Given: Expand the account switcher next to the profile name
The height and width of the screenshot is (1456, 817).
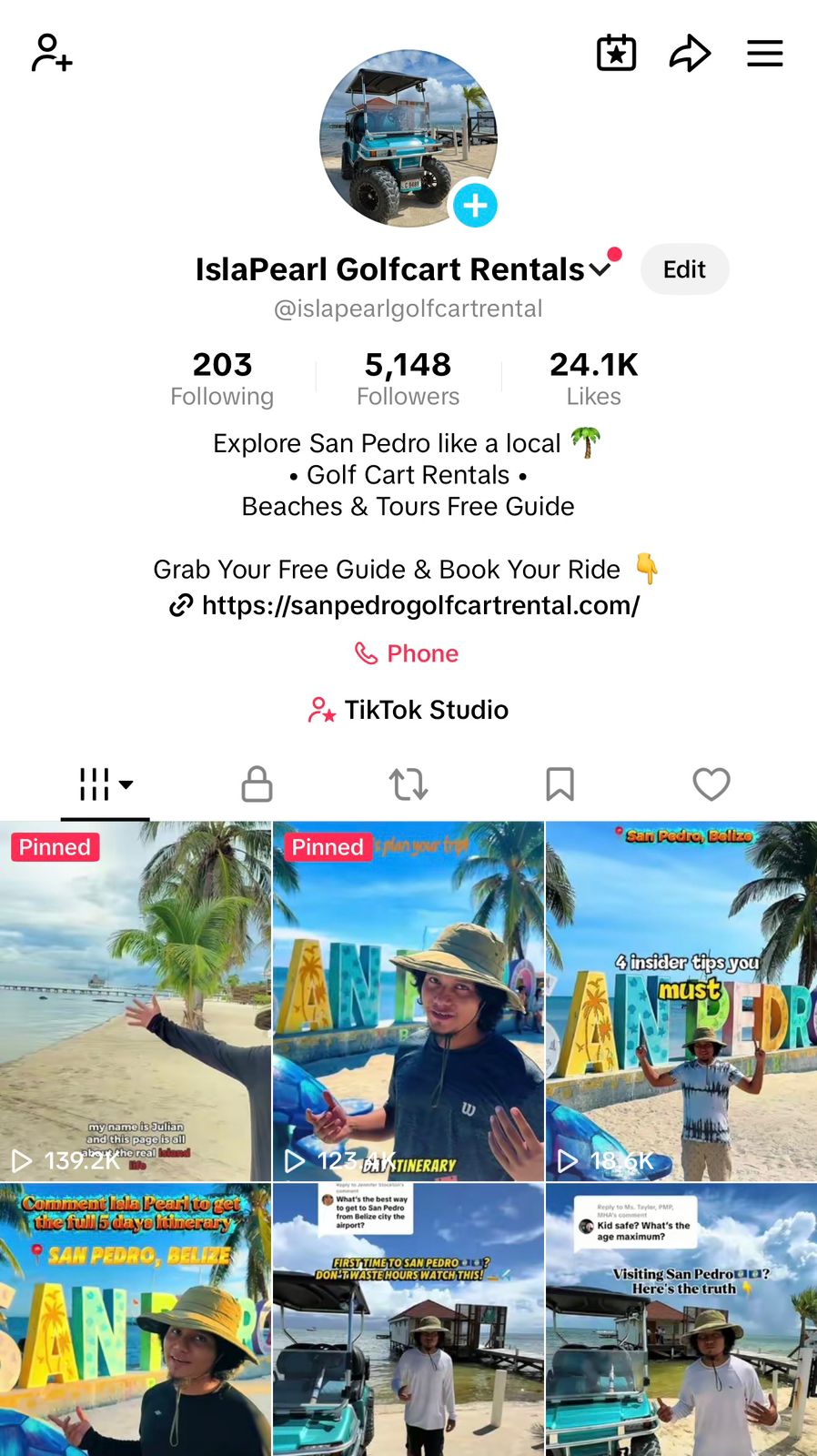Looking at the screenshot, I should click(x=600, y=269).
